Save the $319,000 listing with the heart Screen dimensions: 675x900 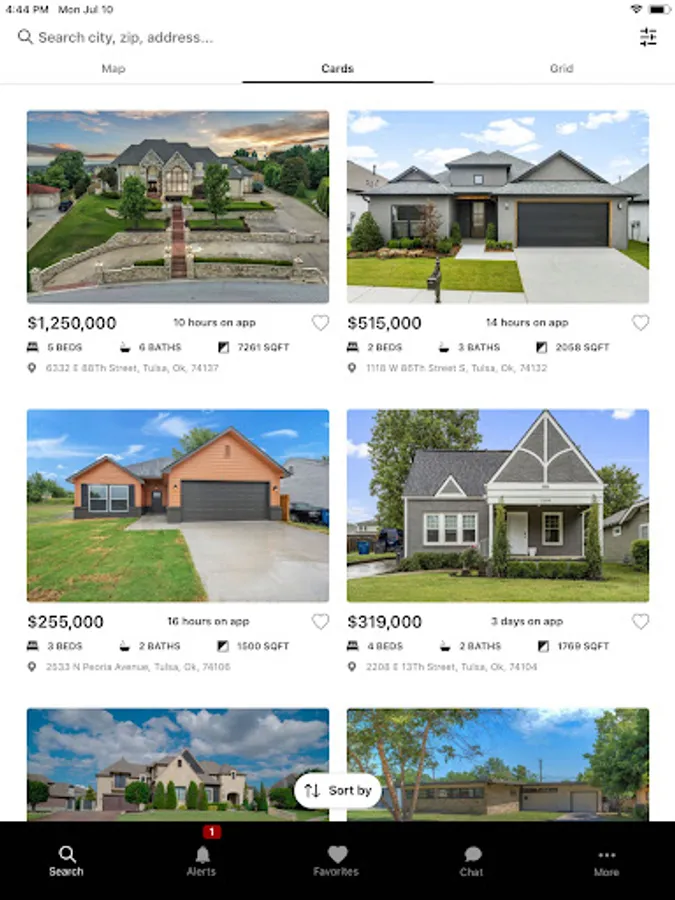pos(641,622)
